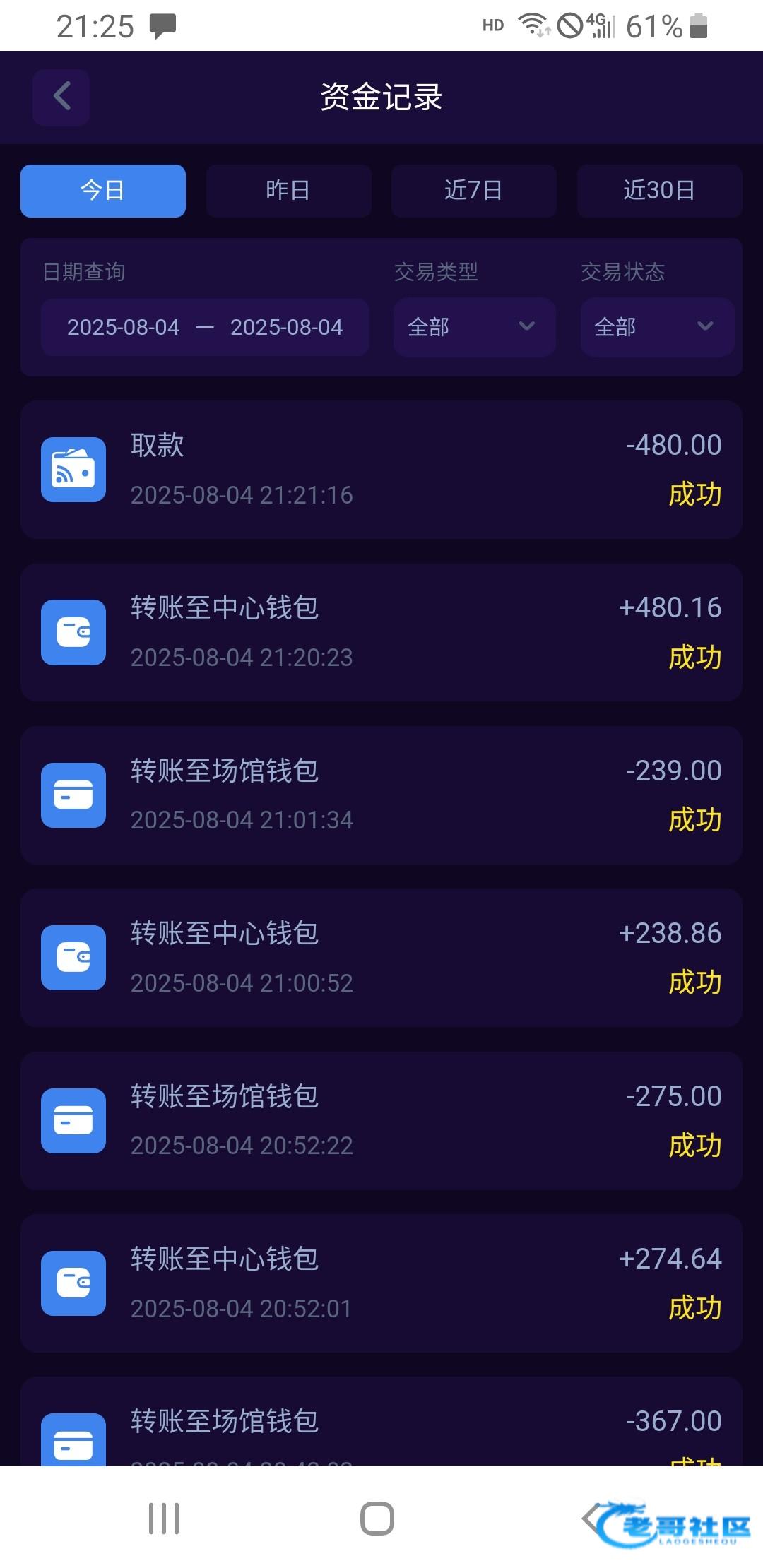Open the date range picker 2025-08-04
The width and height of the screenshot is (763, 1568).
205,327
